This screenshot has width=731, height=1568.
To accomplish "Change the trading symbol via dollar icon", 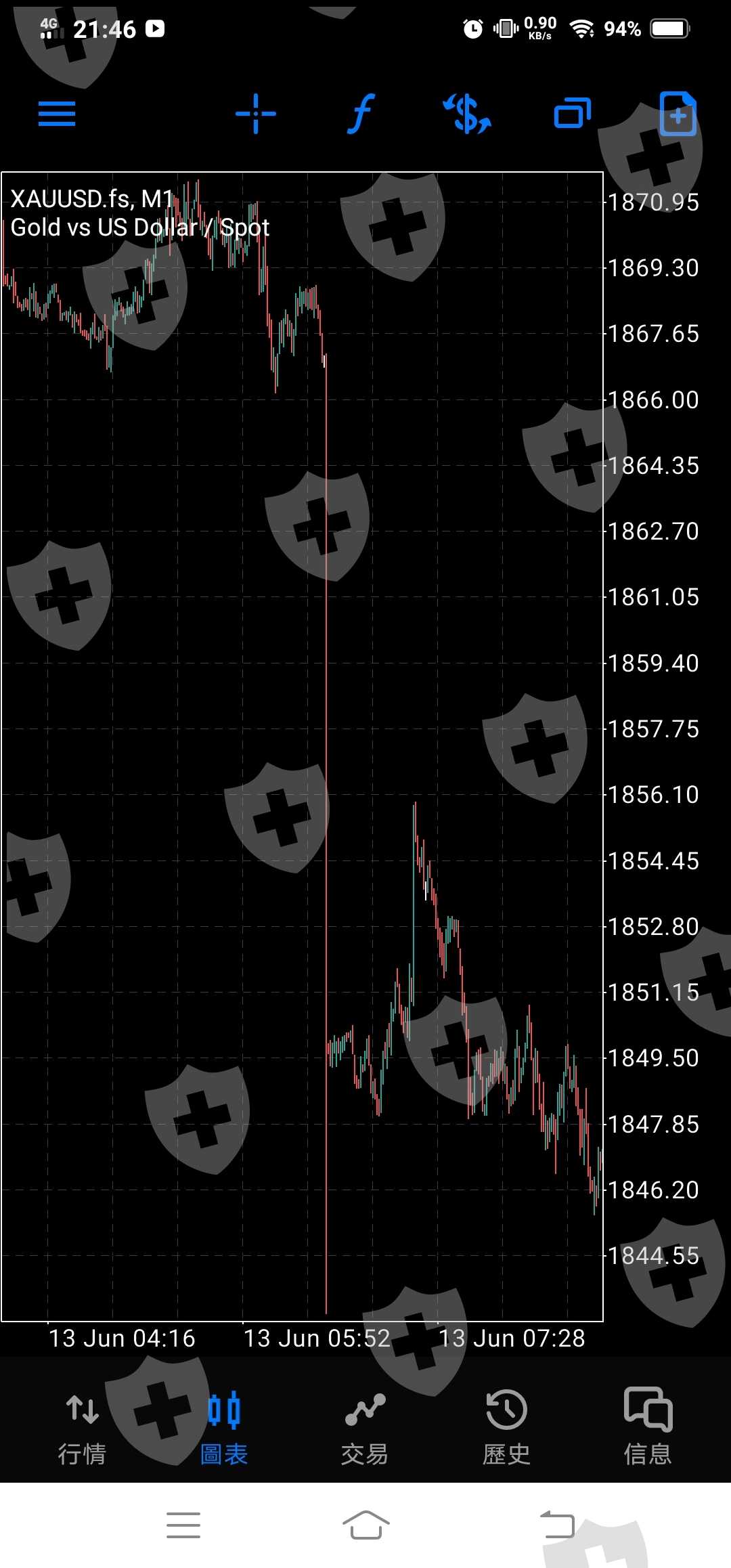I will click(x=467, y=114).
